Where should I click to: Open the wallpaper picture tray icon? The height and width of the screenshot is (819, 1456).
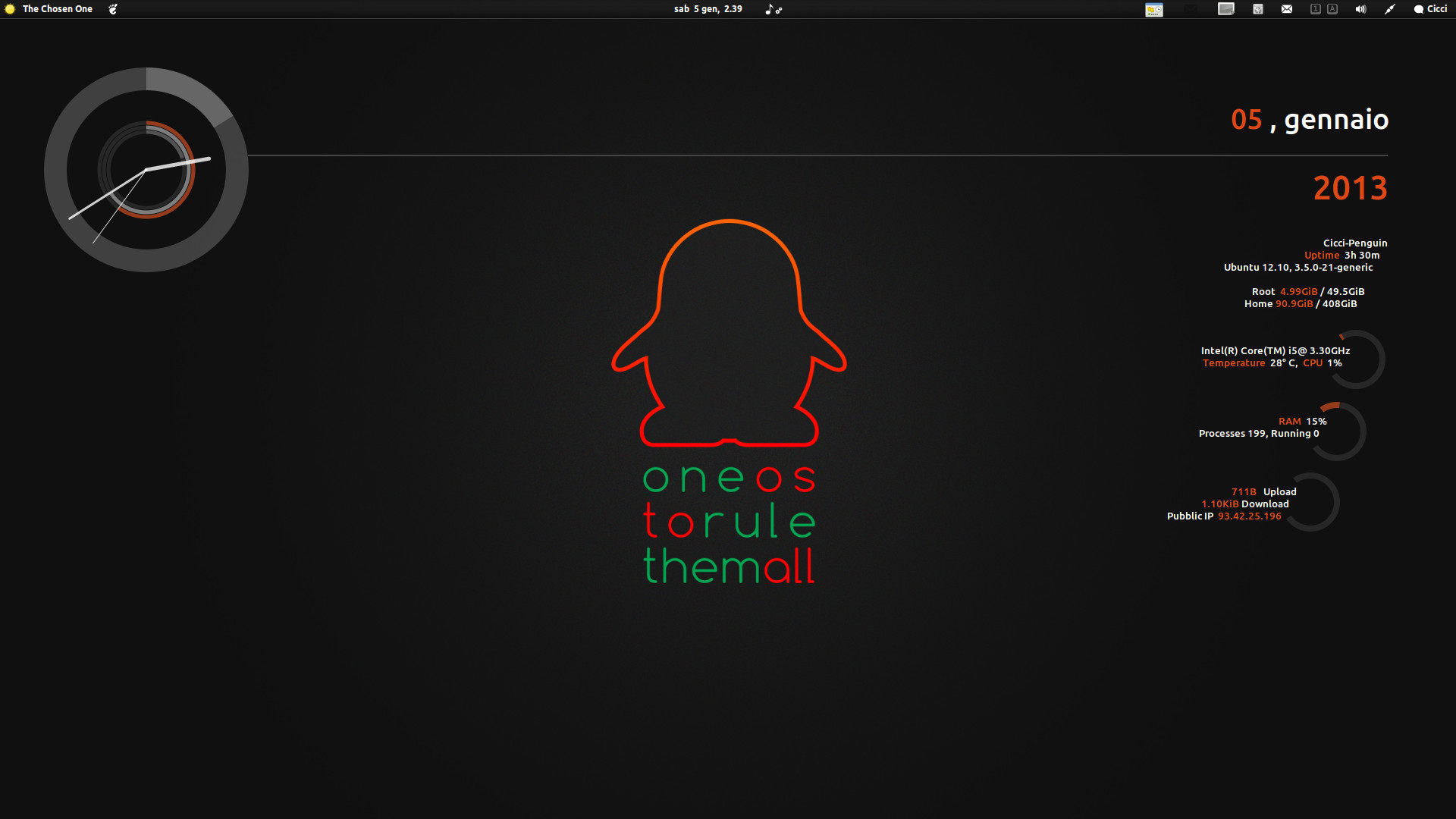click(x=1225, y=9)
